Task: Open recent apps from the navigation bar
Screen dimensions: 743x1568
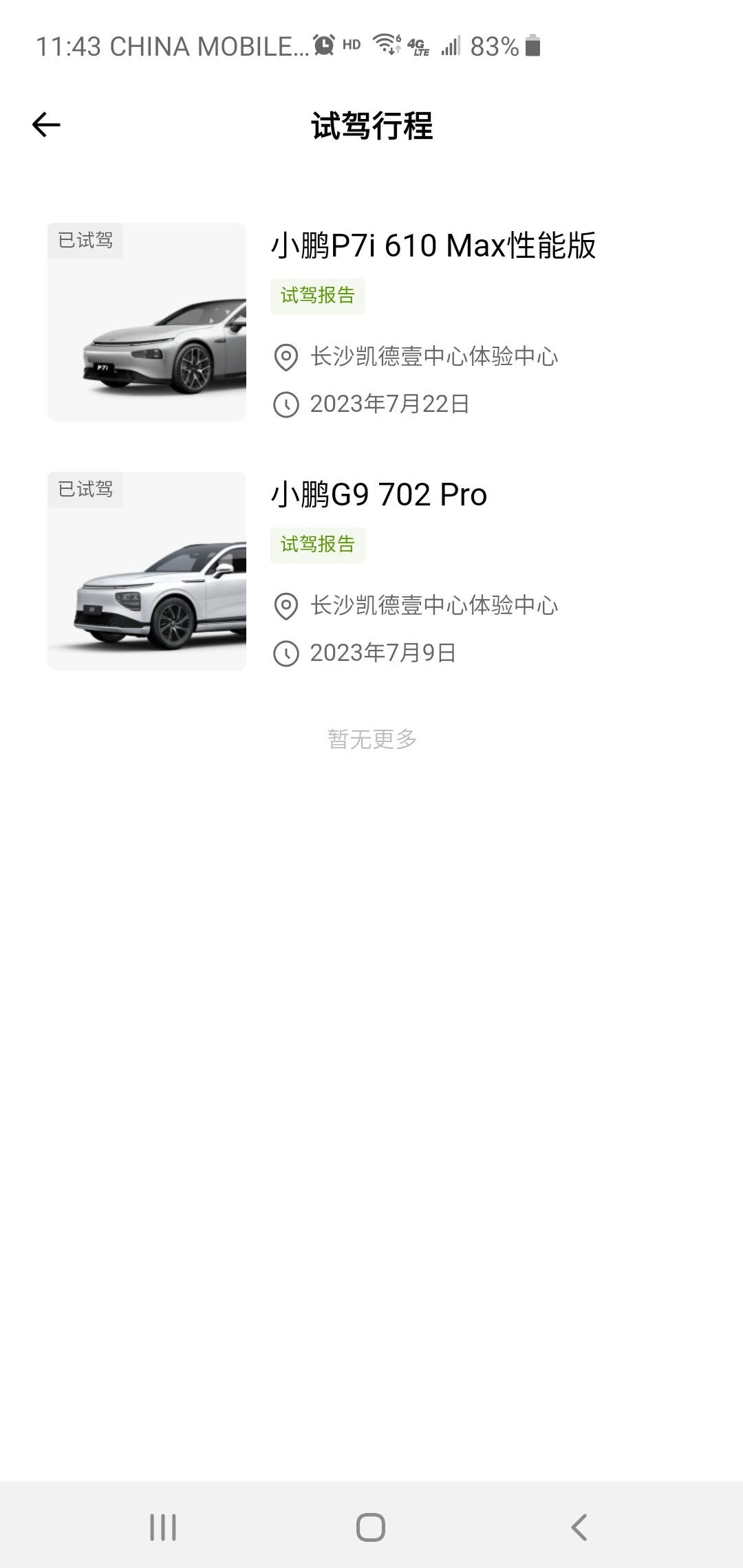Action: tap(163, 1527)
